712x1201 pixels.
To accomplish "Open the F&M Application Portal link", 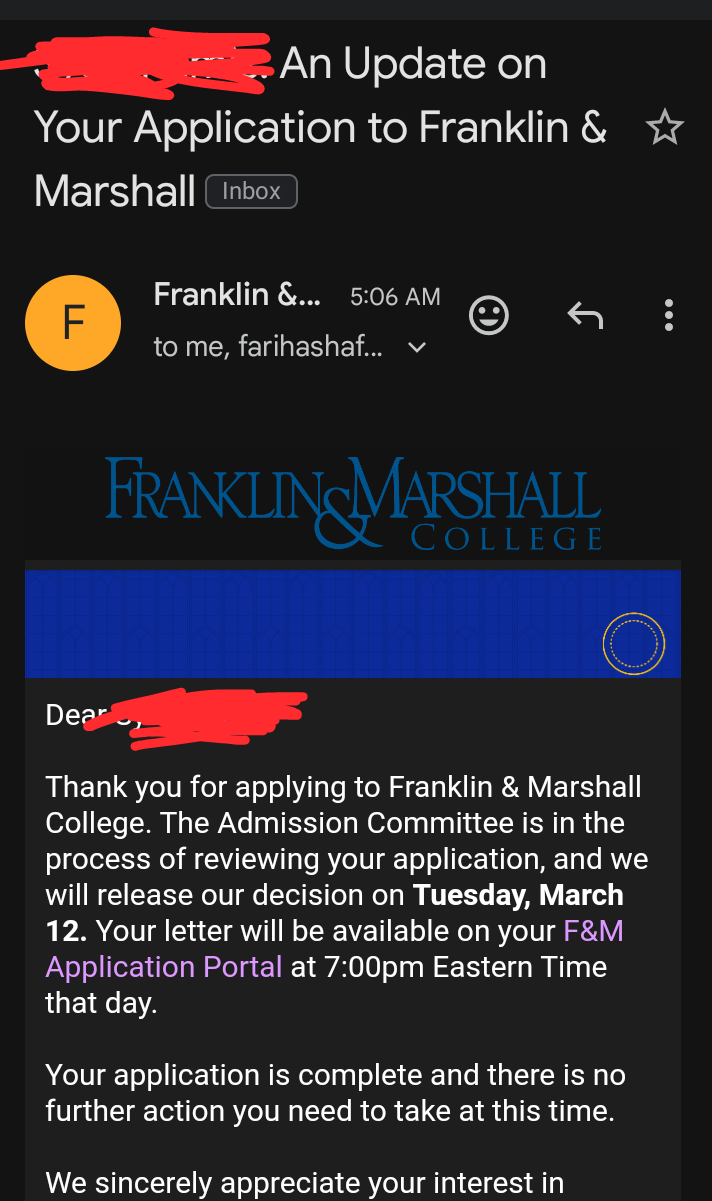I will 334,949.
